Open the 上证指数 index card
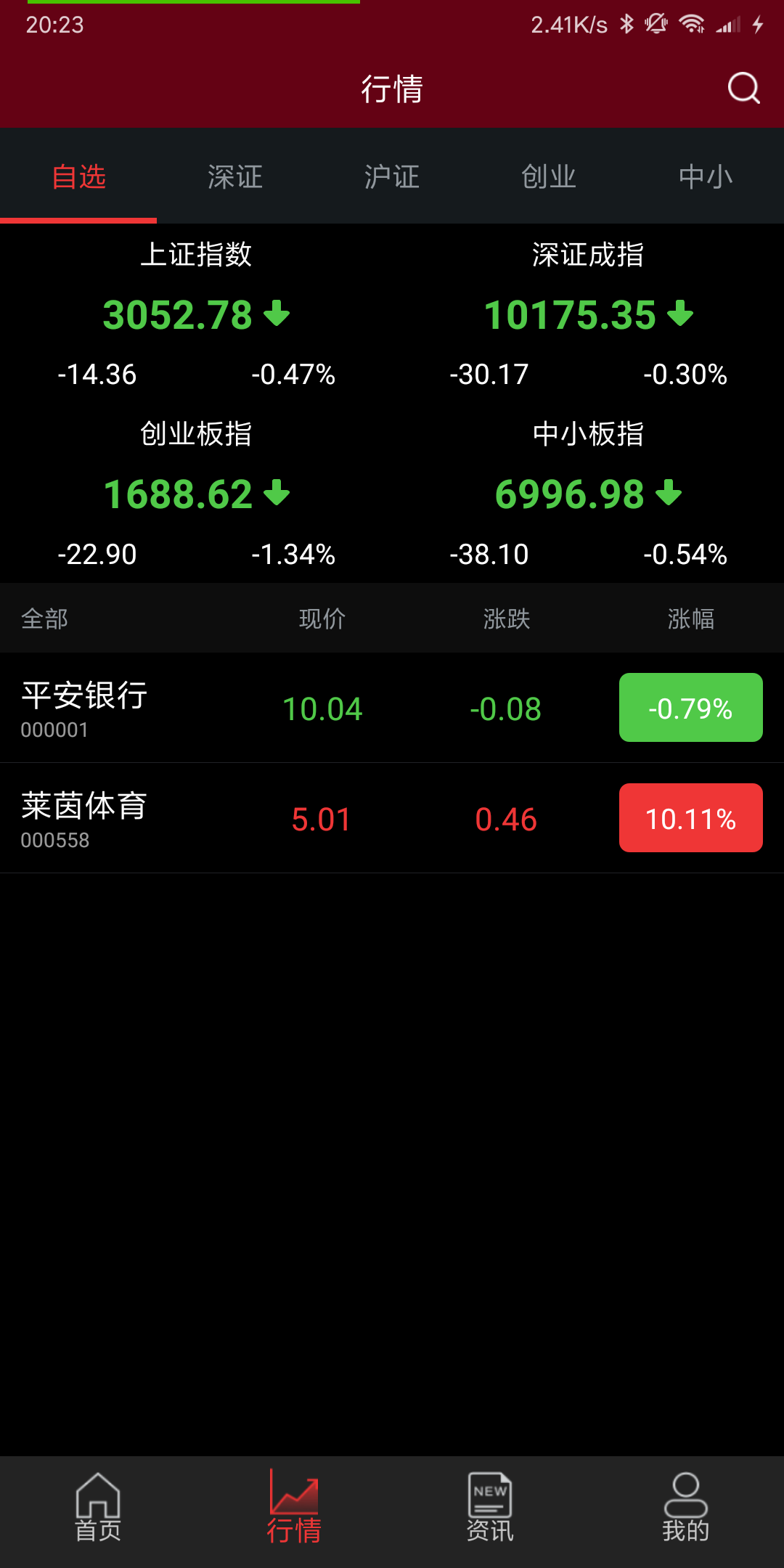 click(x=196, y=314)
